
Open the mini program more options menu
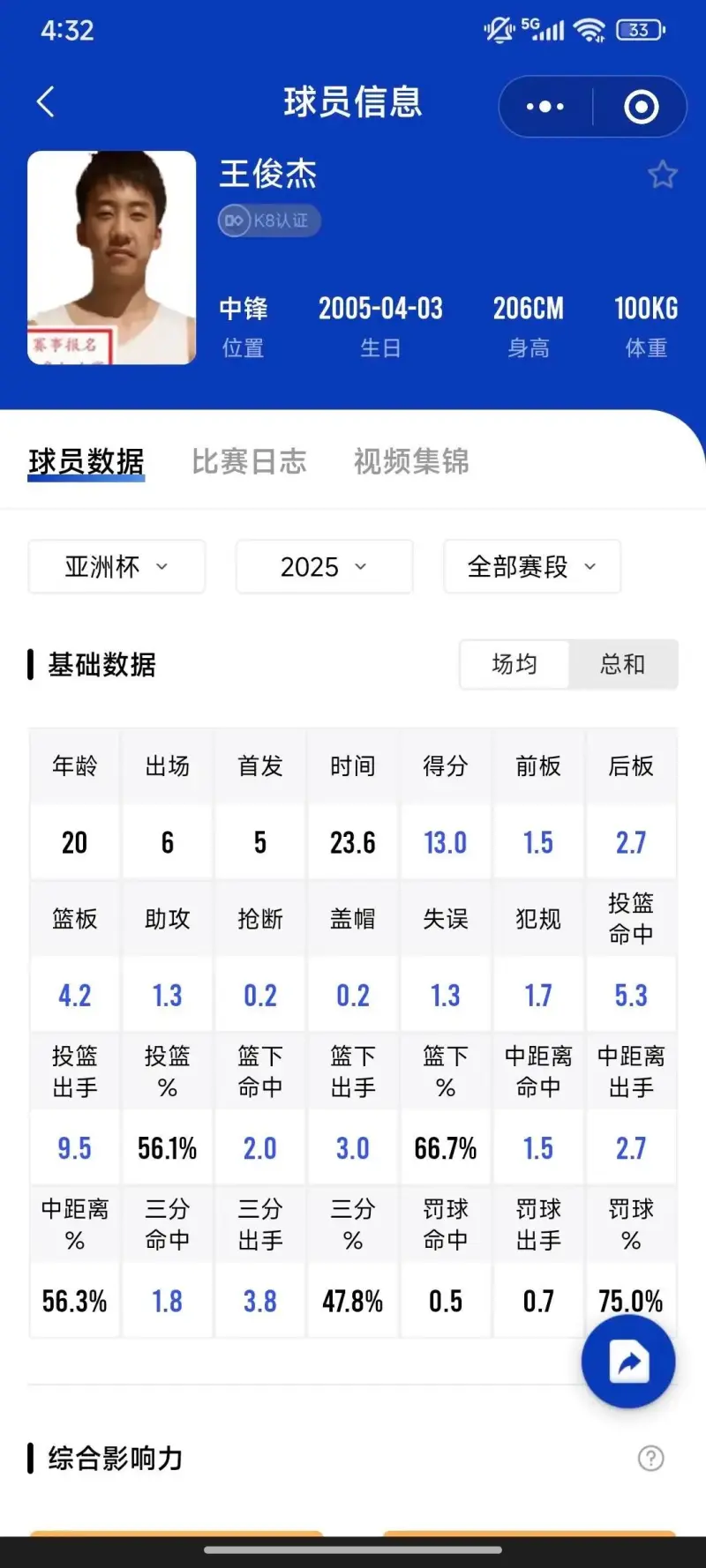tap(545, 107)
